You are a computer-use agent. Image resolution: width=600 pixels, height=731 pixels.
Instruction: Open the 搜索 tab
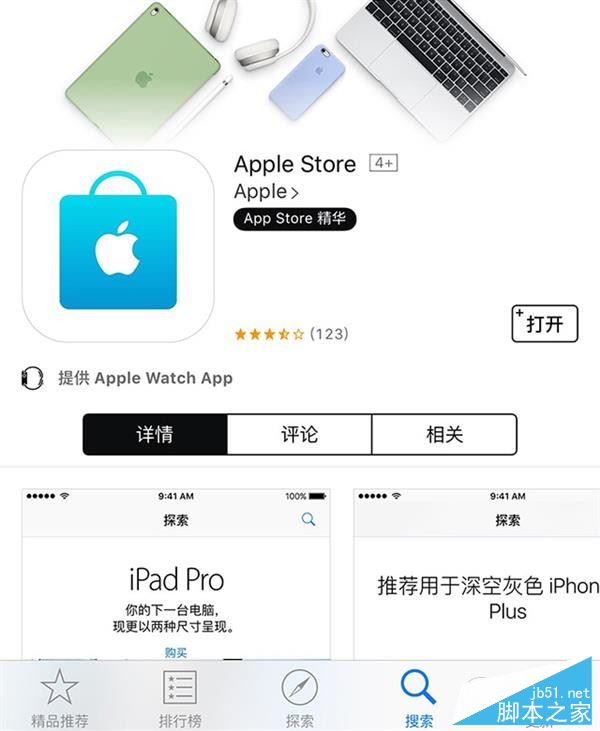point(418,696)
